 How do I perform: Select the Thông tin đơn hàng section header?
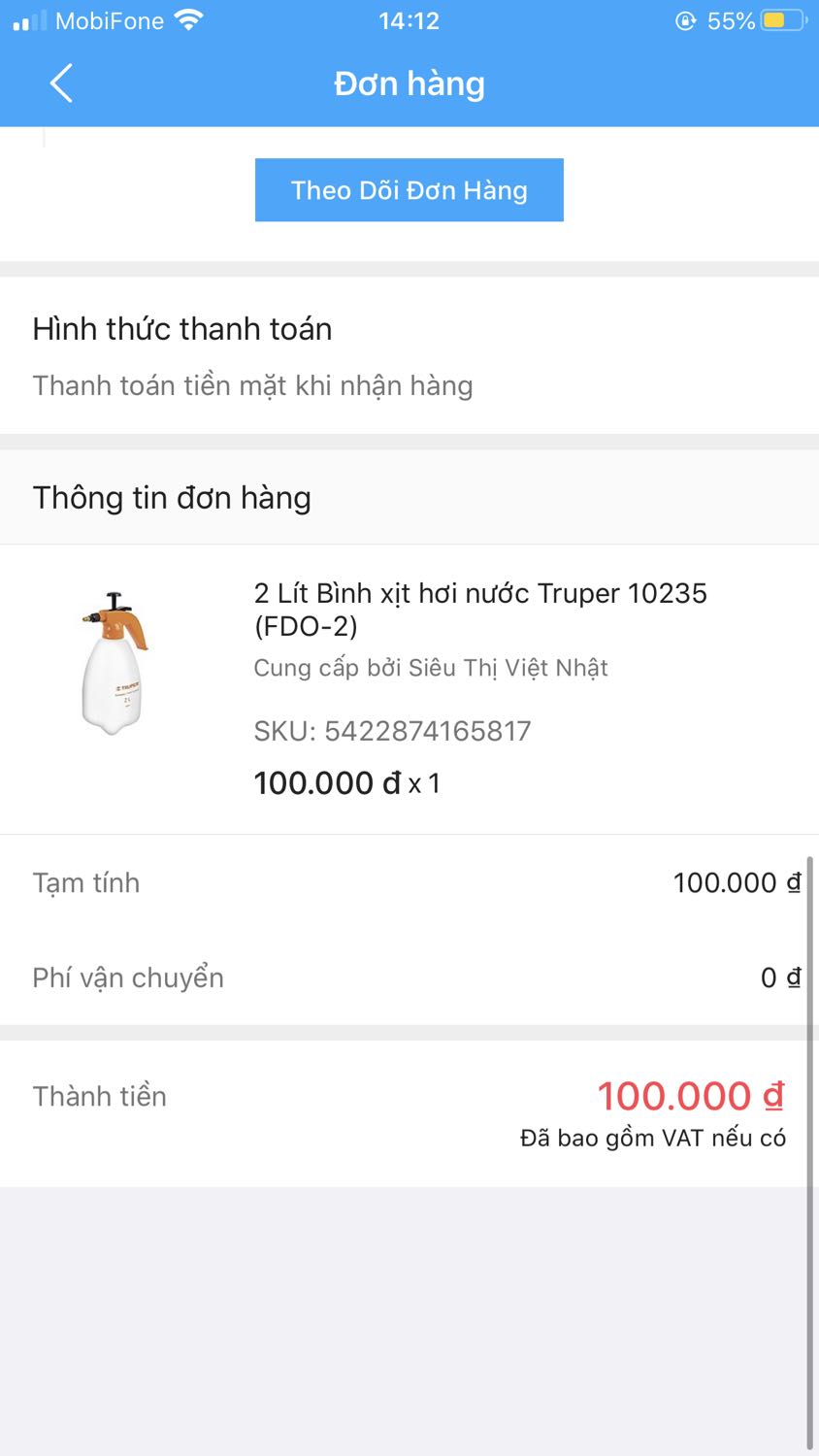tap(172, 497)
